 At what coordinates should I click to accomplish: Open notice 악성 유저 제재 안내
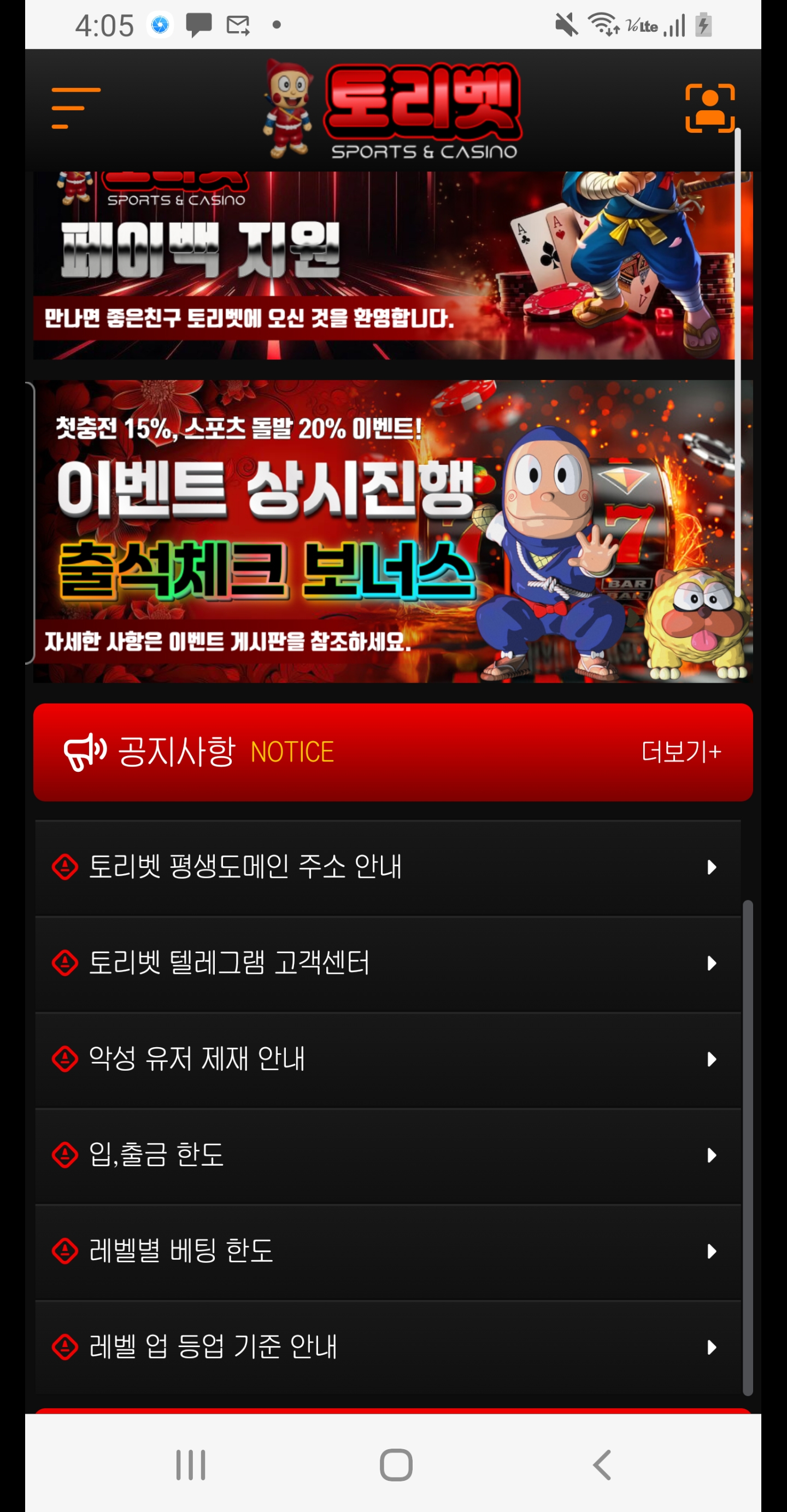[387, 1060]
